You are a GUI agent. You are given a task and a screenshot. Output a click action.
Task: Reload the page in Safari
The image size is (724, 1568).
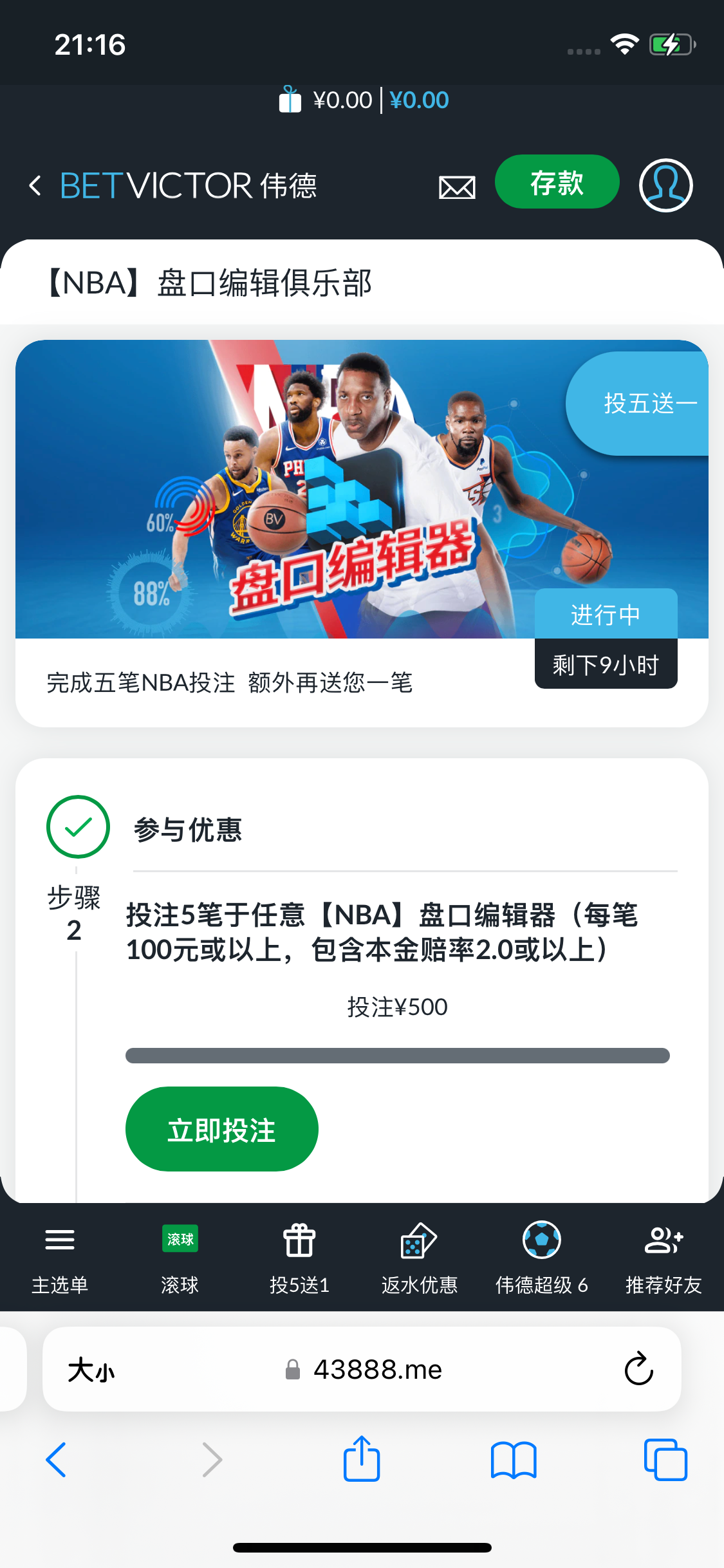[638, 1368]
